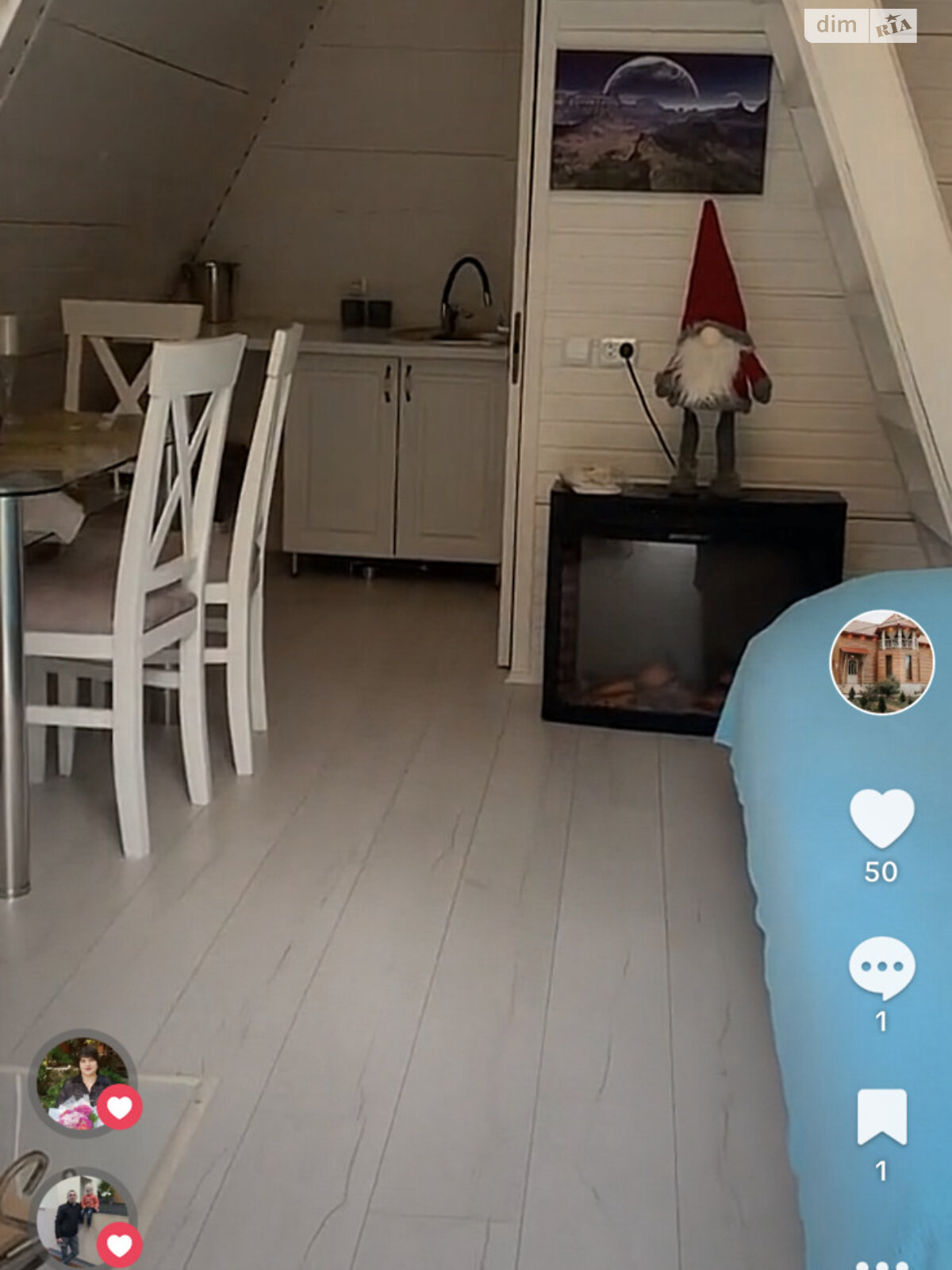Bookmark this video
Viewport: 952px width, 1270px height.
coord(881,1116)
